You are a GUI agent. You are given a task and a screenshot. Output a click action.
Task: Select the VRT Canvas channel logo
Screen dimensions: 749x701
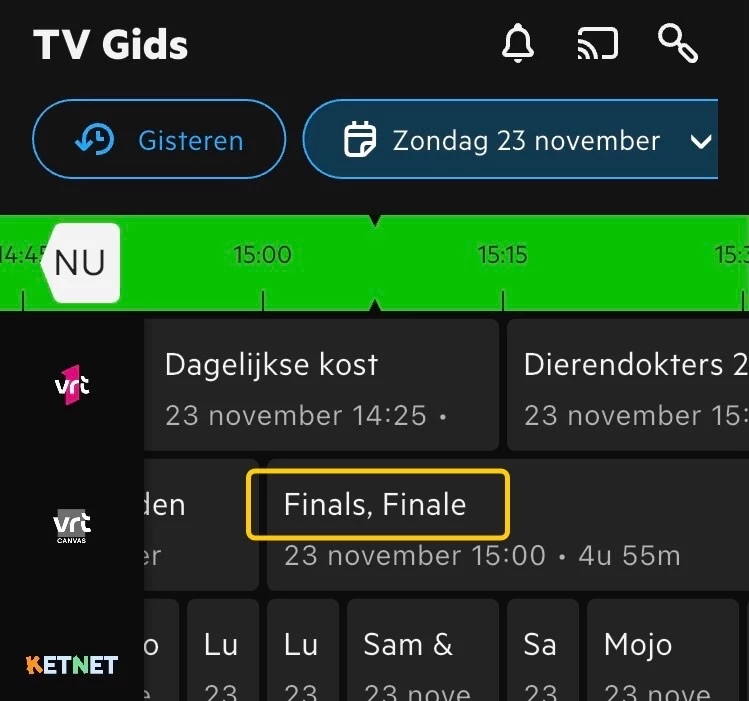(72, 525)
